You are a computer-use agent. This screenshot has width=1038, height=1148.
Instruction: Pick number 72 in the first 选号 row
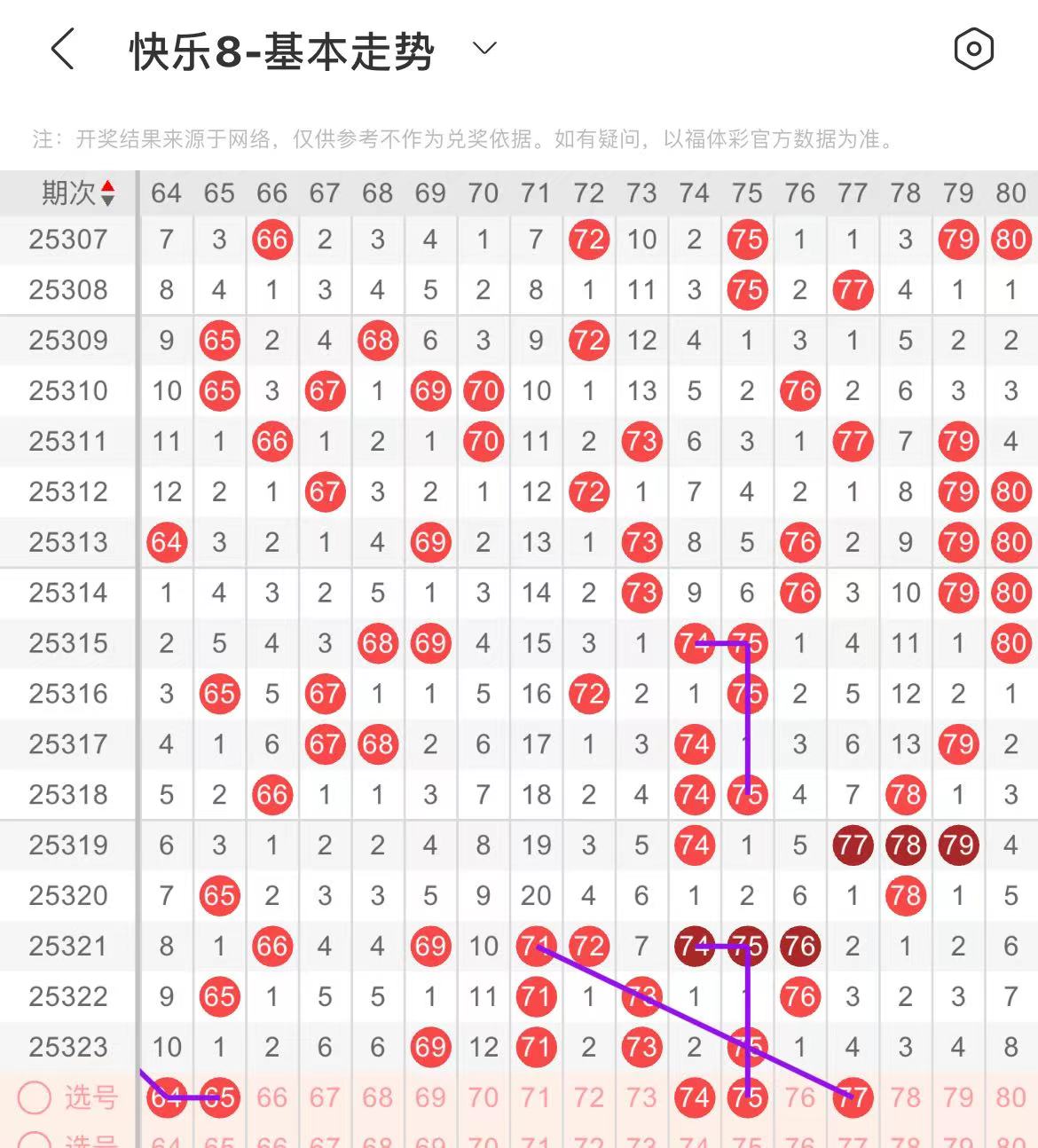[x=588, y=1097]
